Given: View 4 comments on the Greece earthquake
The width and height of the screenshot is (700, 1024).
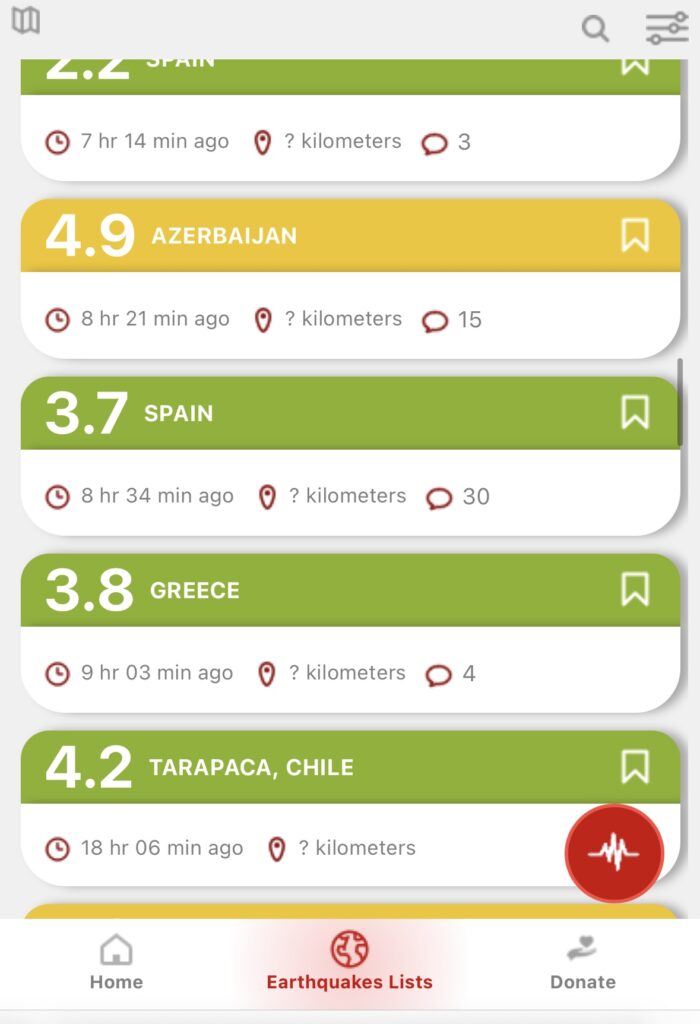Looking at the screenshot, I should pyautogui.click(x=451, y=674).
